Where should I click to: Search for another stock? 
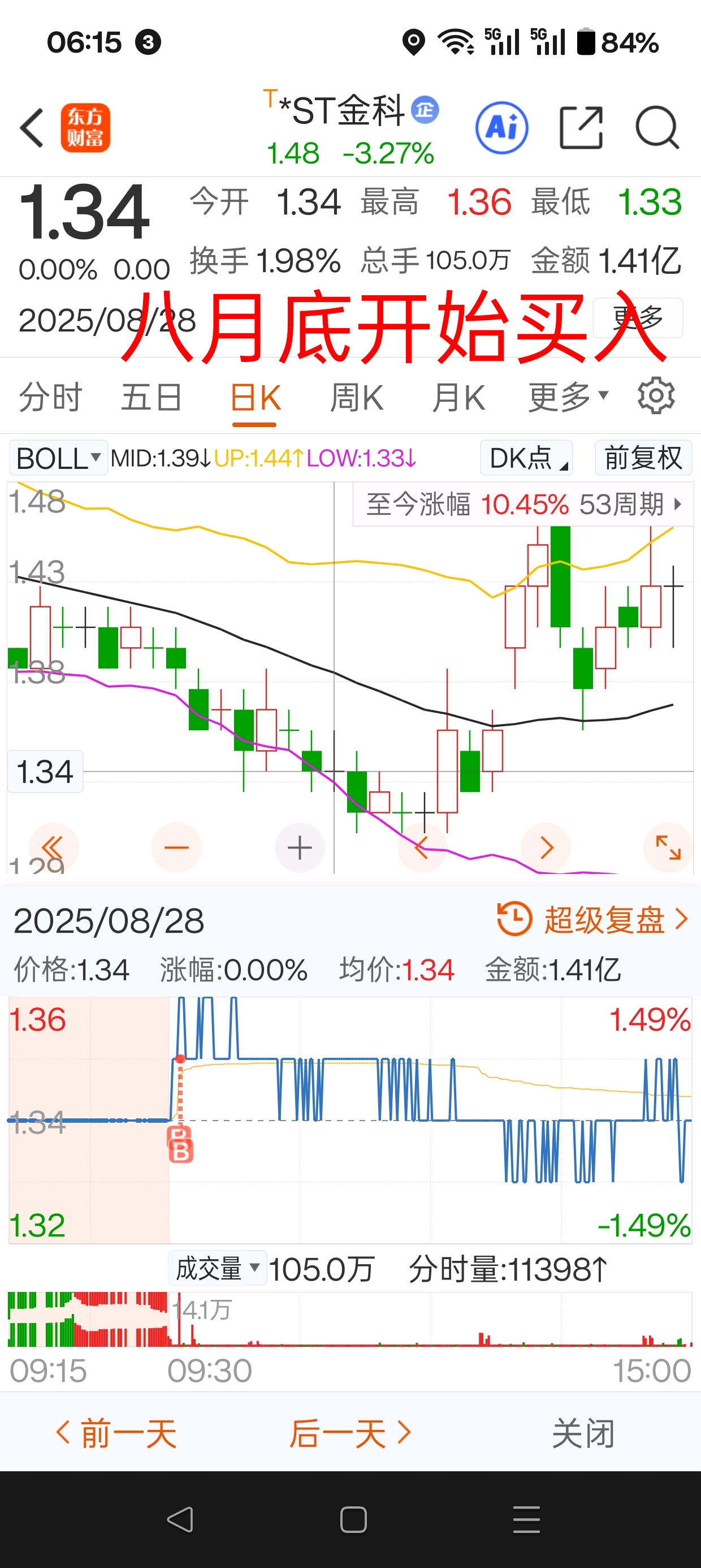point(657,128)
